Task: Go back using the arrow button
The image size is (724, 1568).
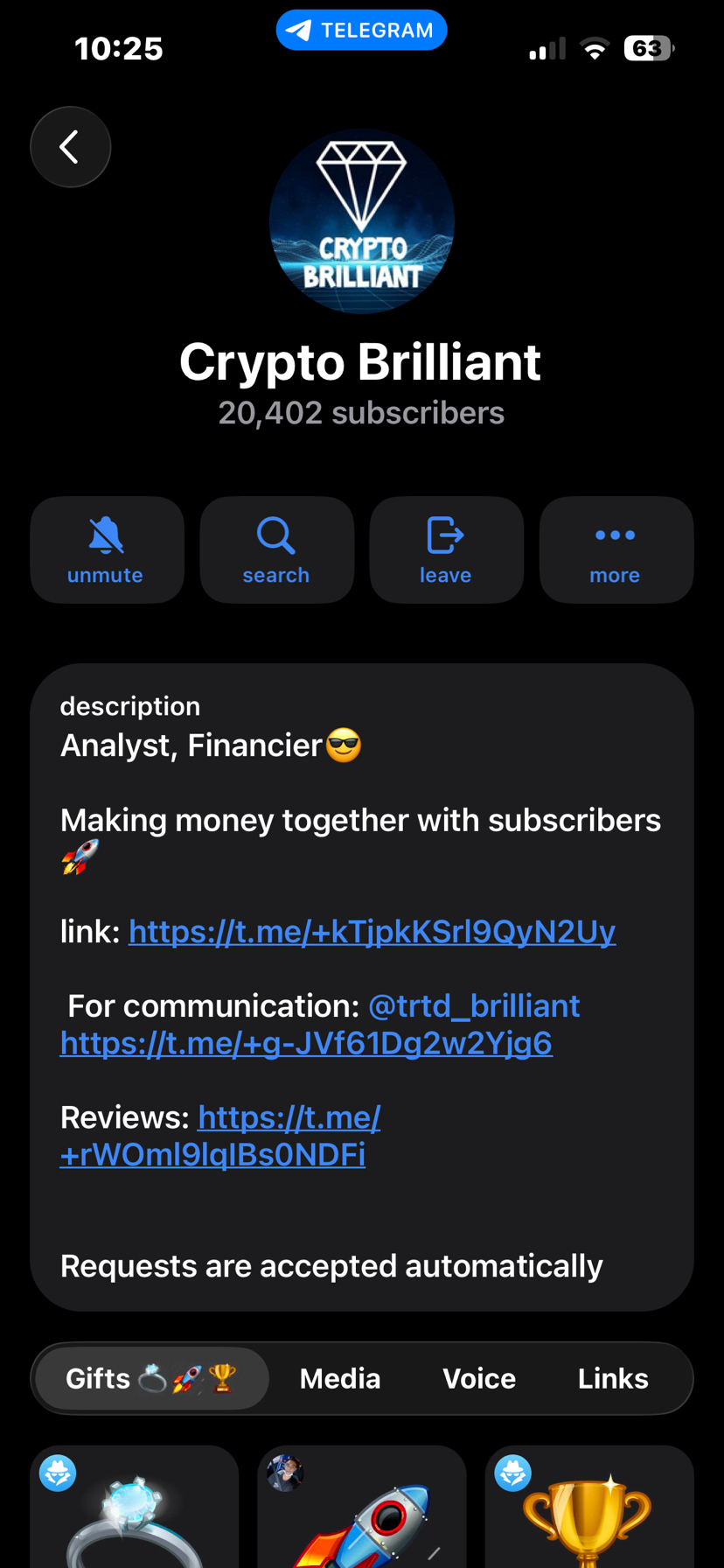Action: (70, 147)
